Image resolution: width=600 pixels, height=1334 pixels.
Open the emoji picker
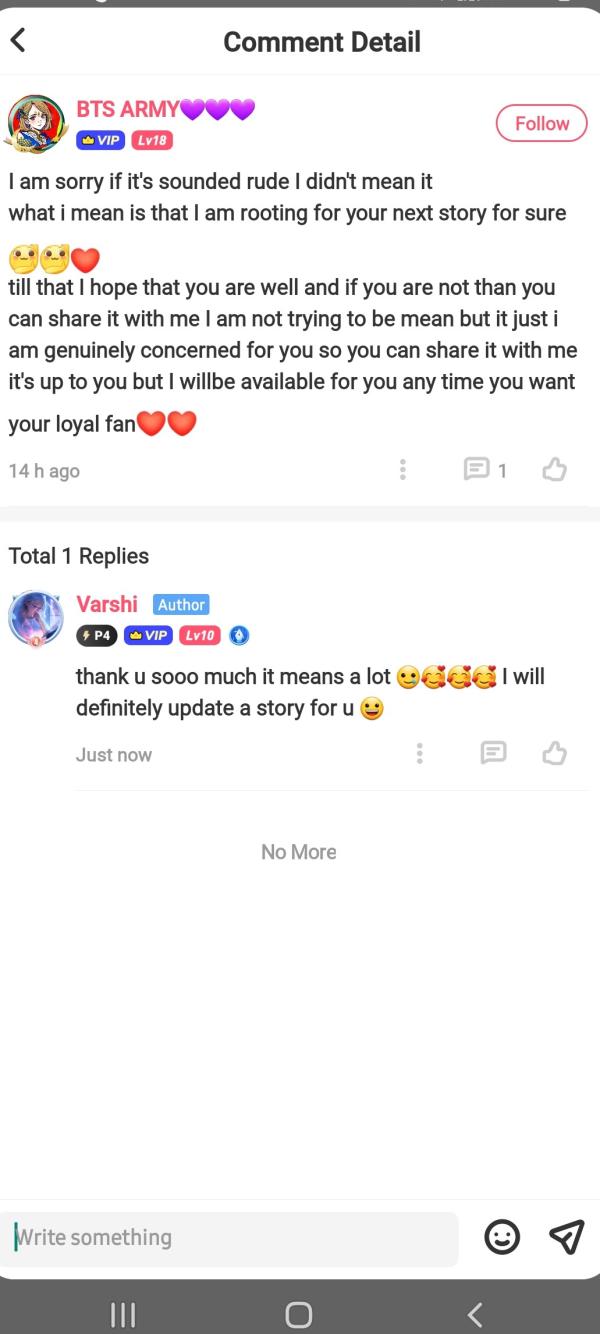tap(501, 1238)
